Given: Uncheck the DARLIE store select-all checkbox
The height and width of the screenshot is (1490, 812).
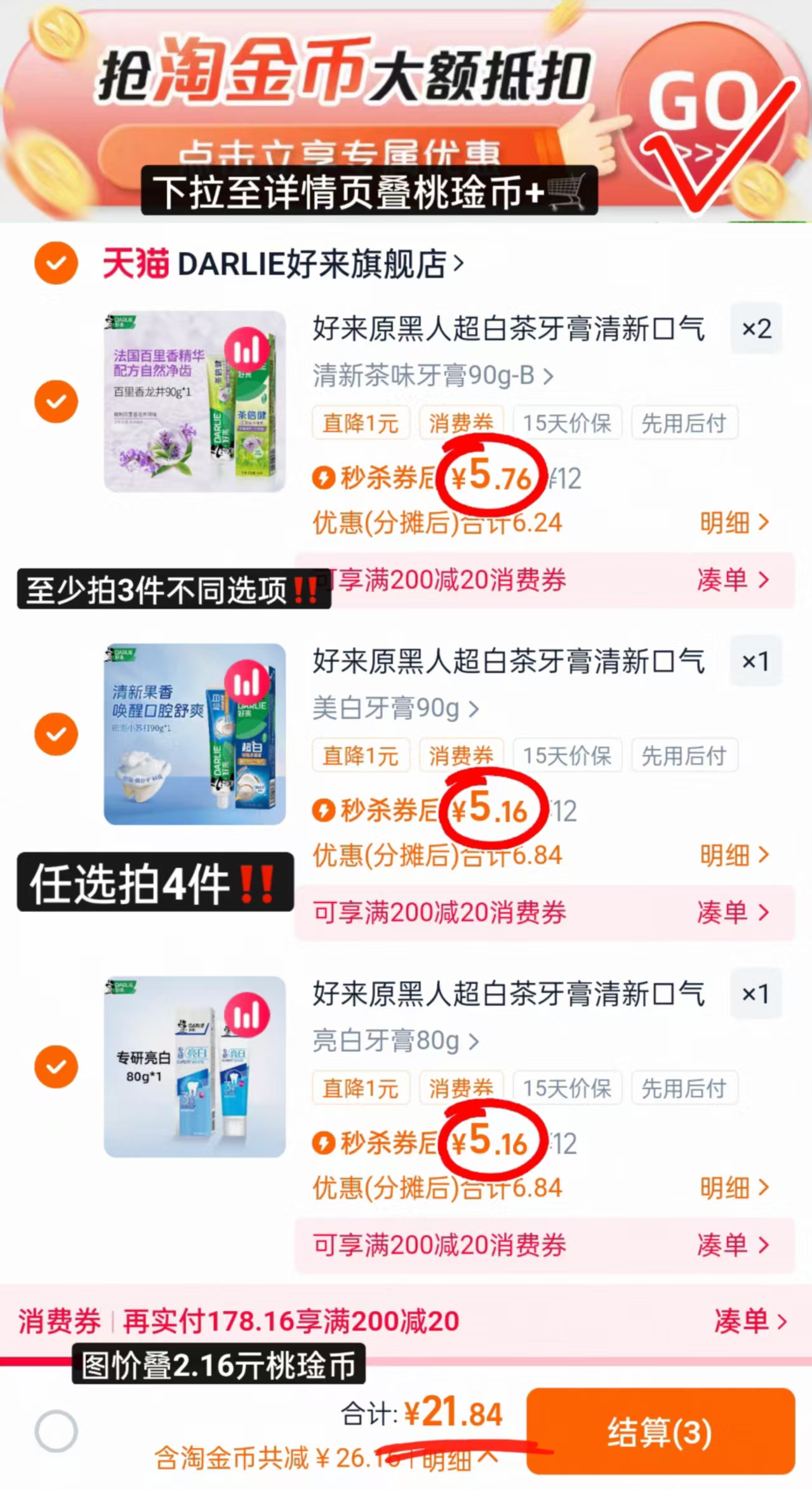Looking at the screenshot, I should pyautogui.click(x=56, y=263).
